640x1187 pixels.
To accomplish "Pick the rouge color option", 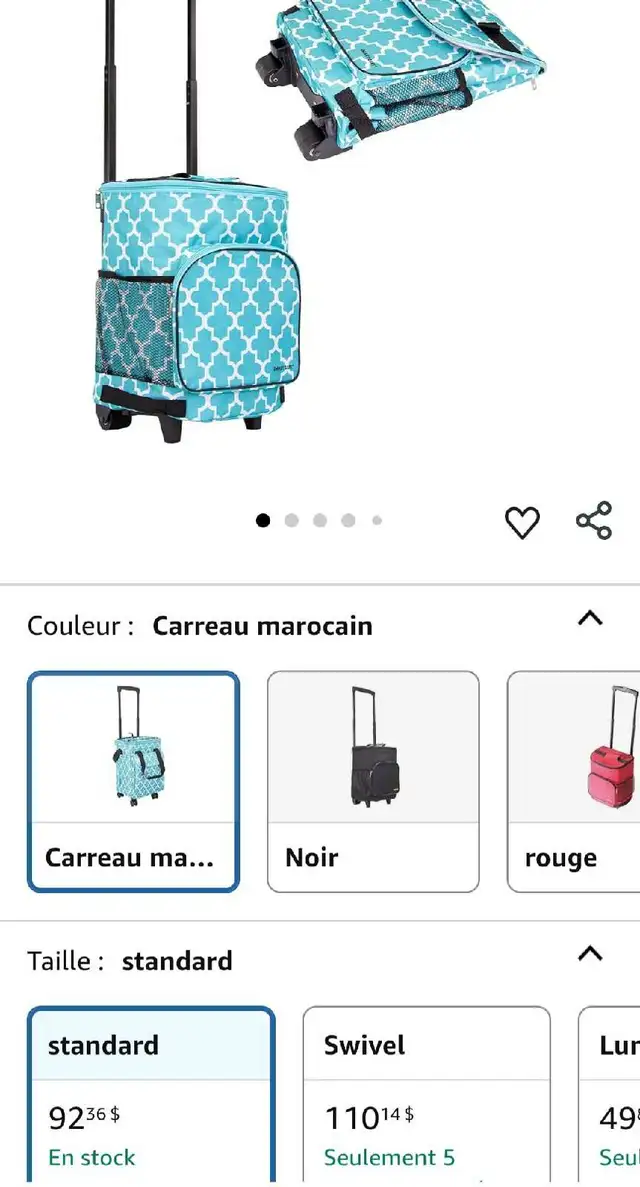I will 573,781.
